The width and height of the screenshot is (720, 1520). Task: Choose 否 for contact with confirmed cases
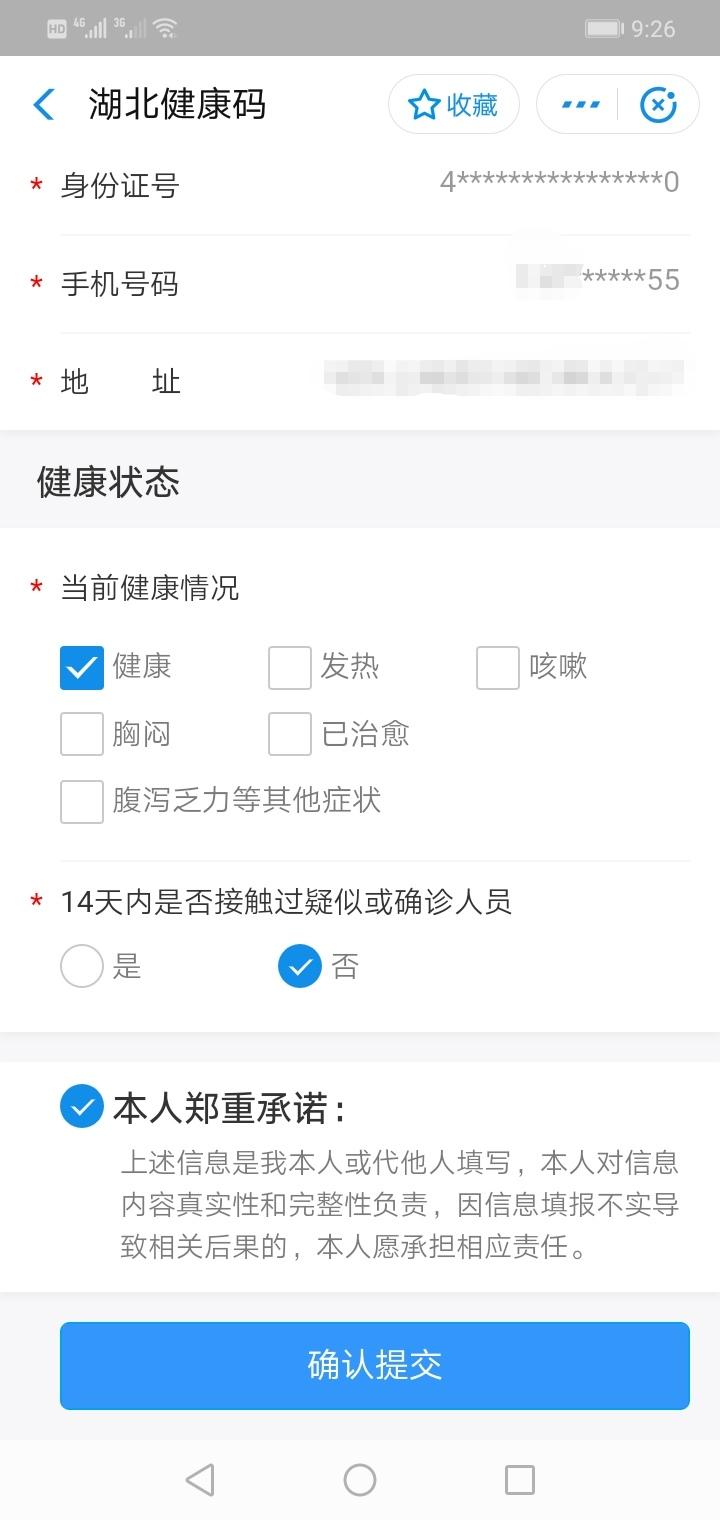(299, 966)
